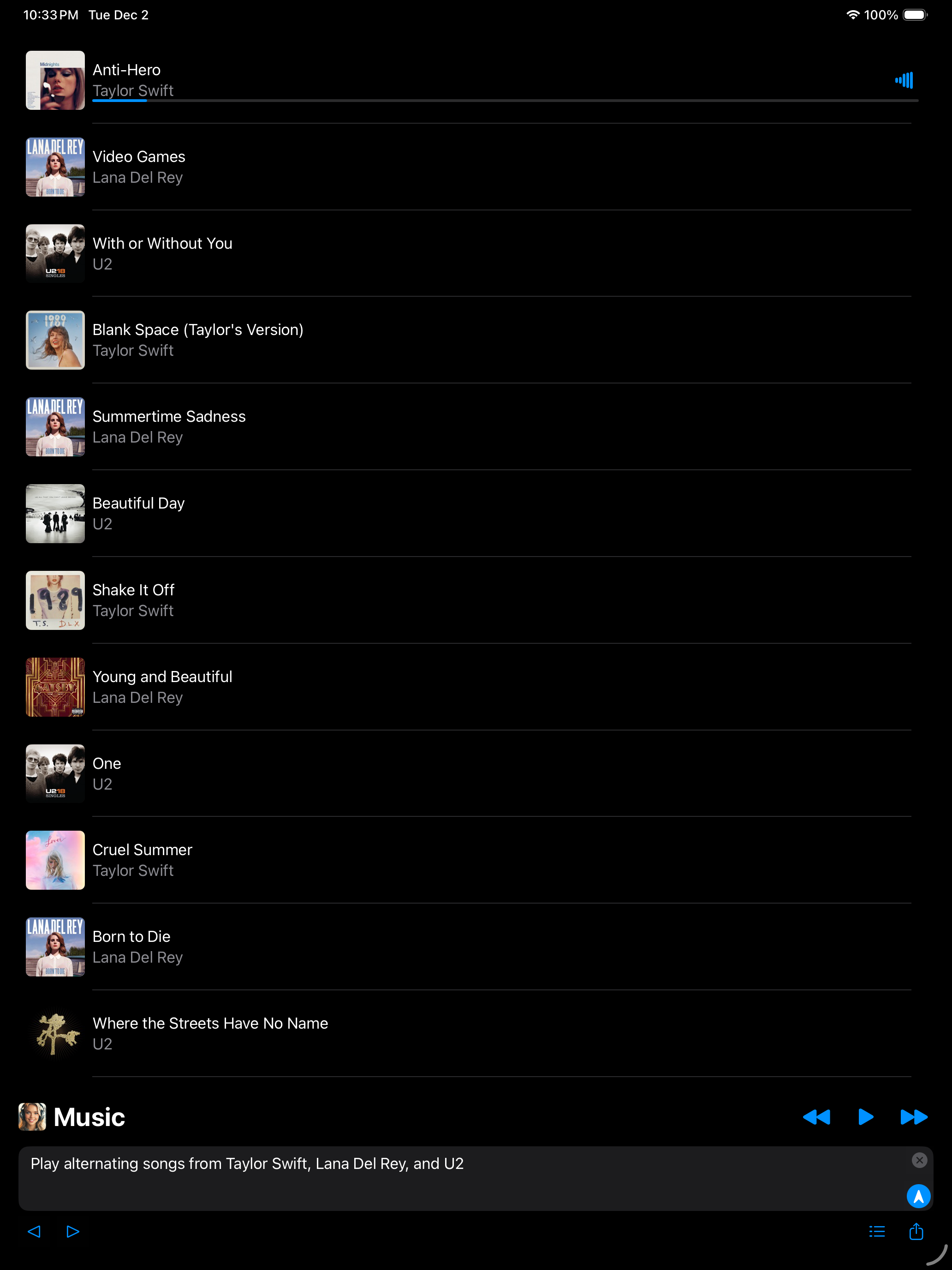Start playing Shake It Off

pyautogui.click(x=133, y=600)
